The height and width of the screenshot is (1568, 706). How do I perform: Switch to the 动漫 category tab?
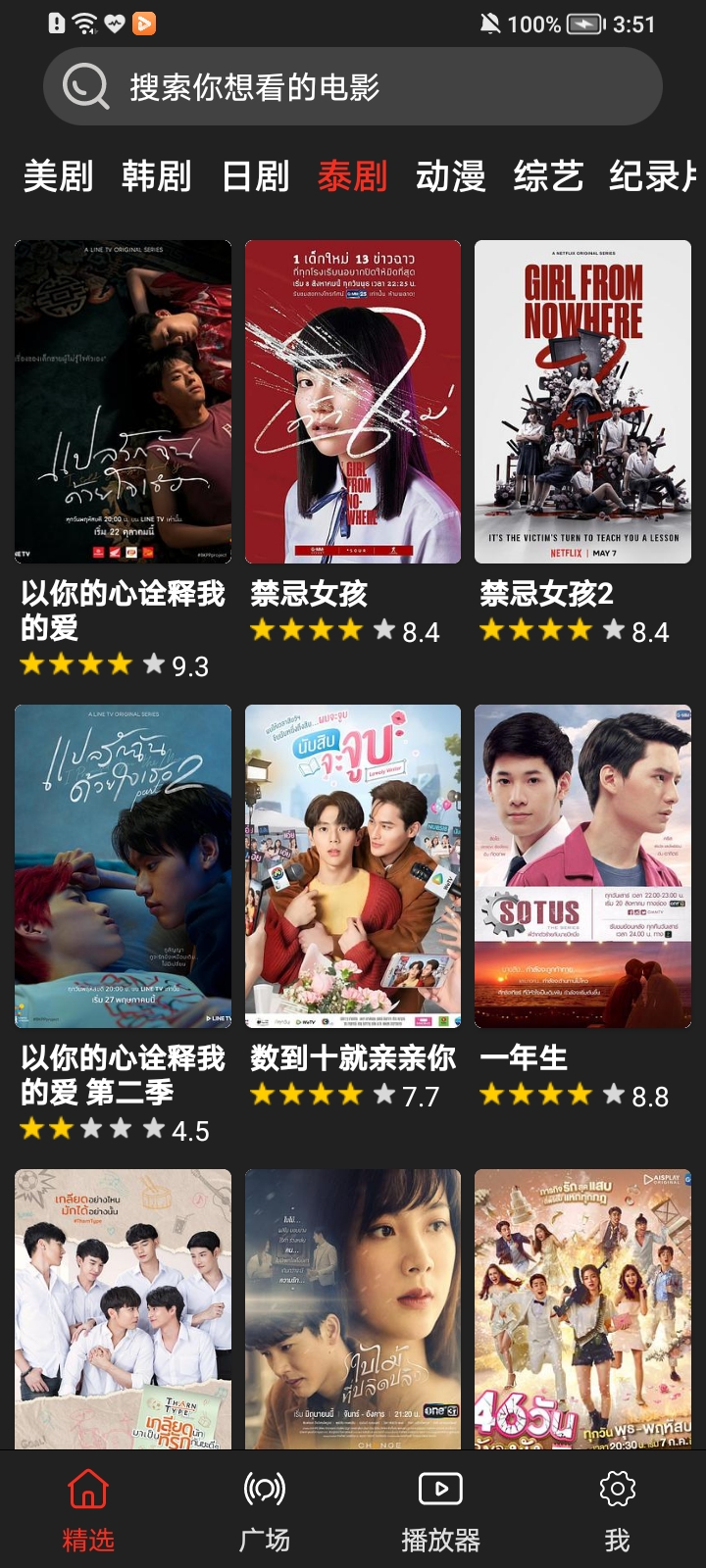click(x=450, y=176)
